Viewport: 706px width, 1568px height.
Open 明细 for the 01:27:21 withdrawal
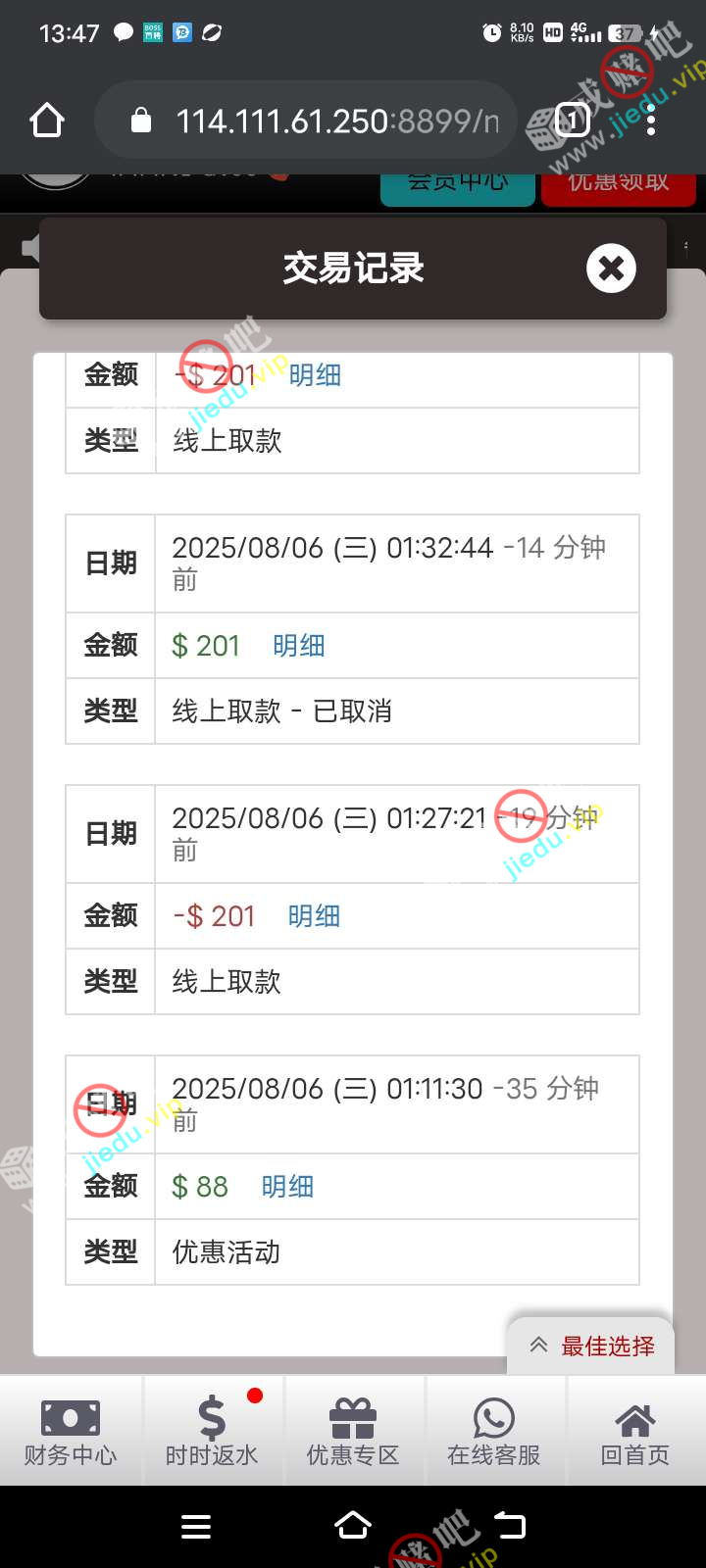tap(314, 916)
